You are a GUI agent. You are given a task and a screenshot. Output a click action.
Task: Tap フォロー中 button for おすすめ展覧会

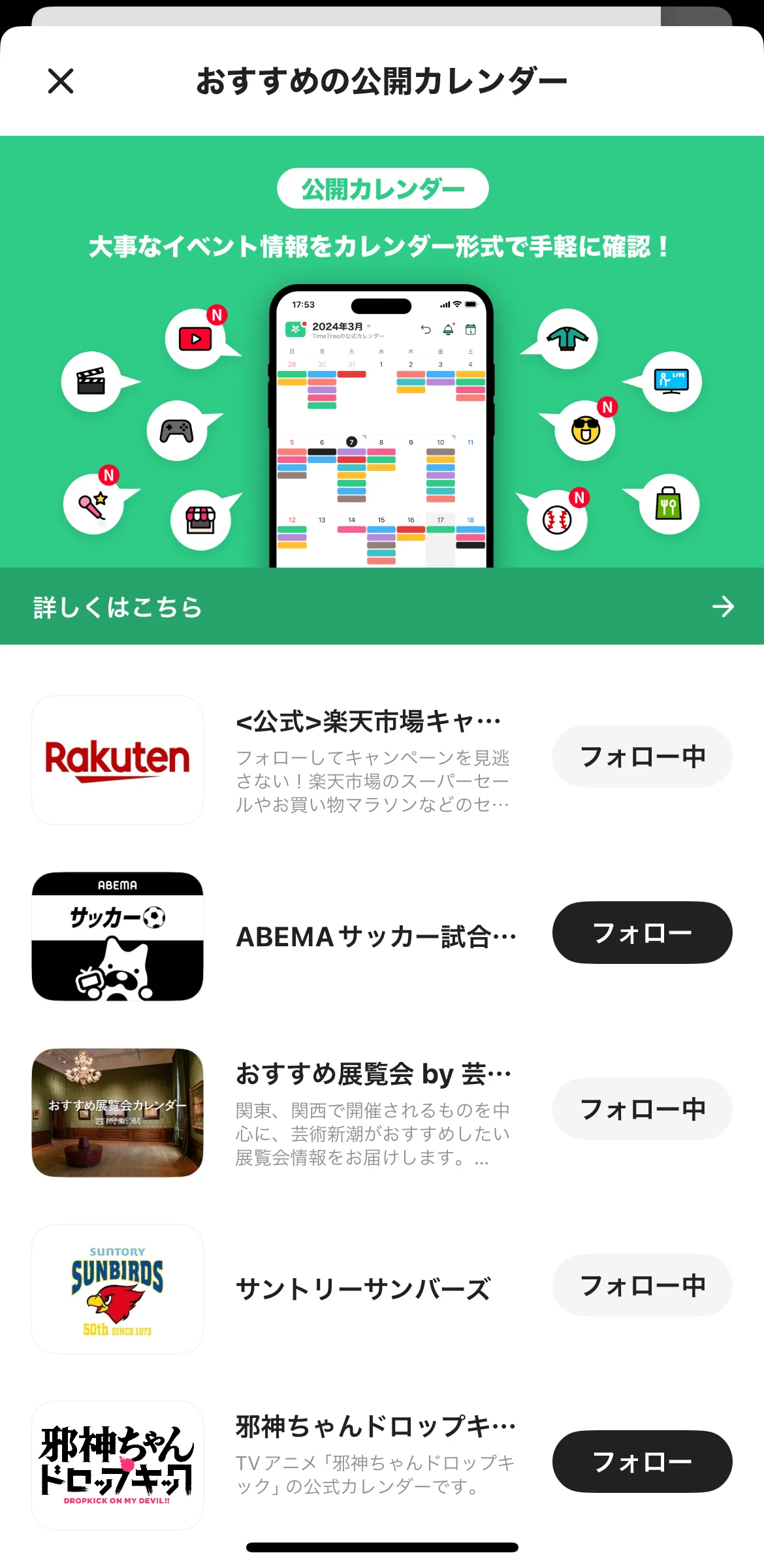(642, 1109)
